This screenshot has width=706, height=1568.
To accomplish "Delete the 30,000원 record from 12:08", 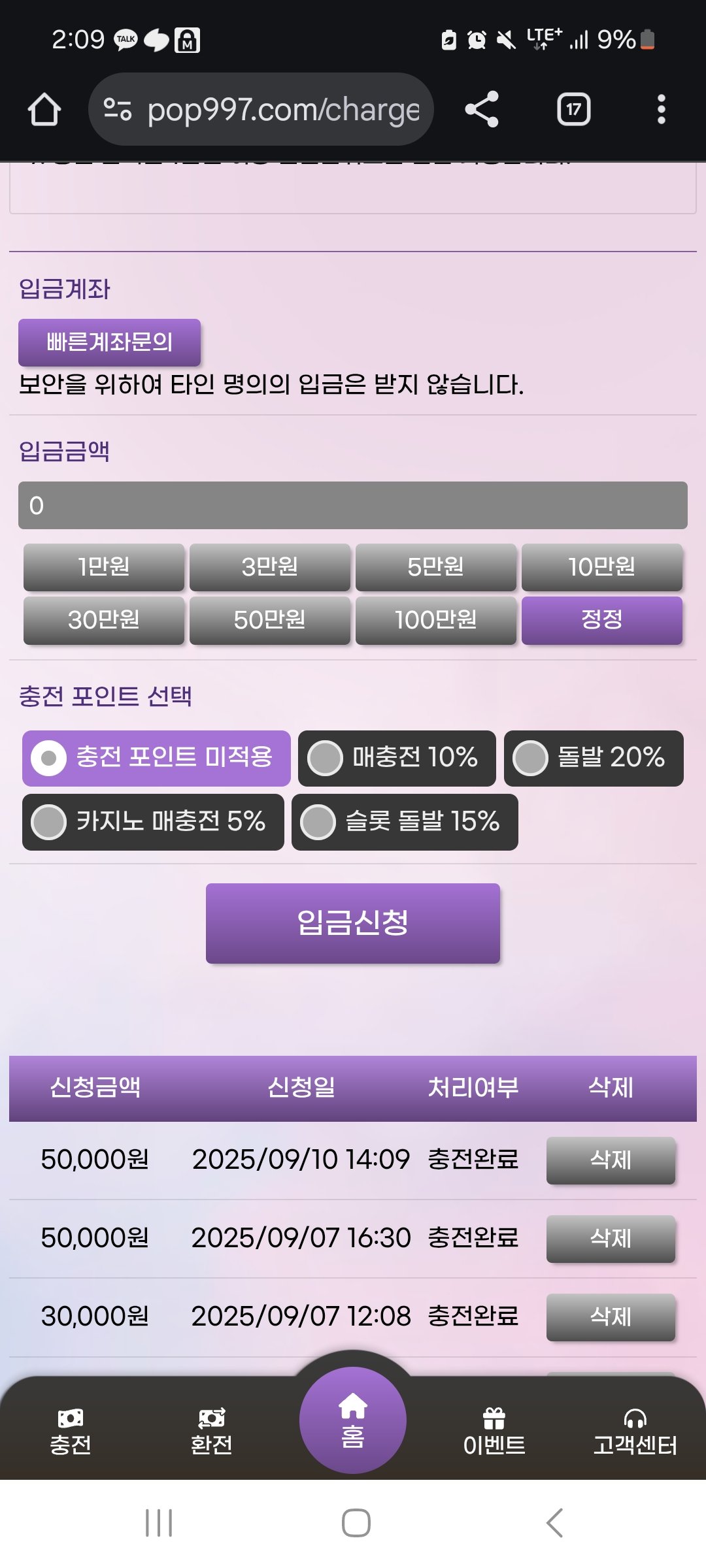I will coord(611,1317).
